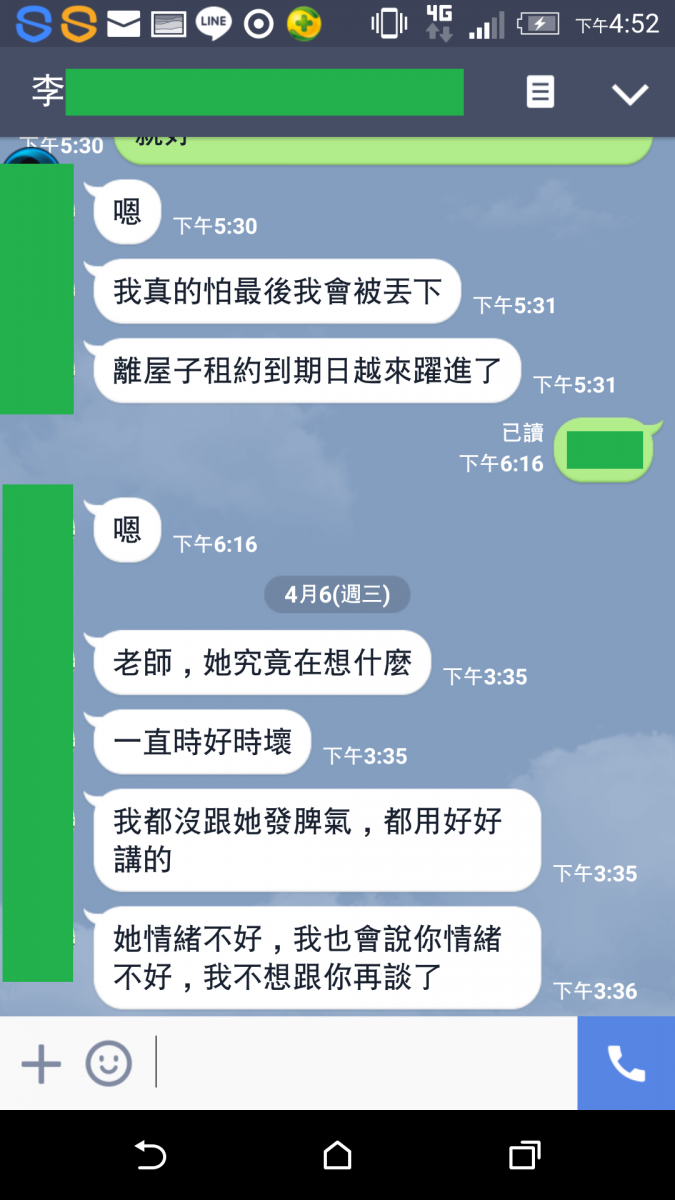Open the emoji sticker picker
Screen dimensions: 675x1200
coord(108,1063)
